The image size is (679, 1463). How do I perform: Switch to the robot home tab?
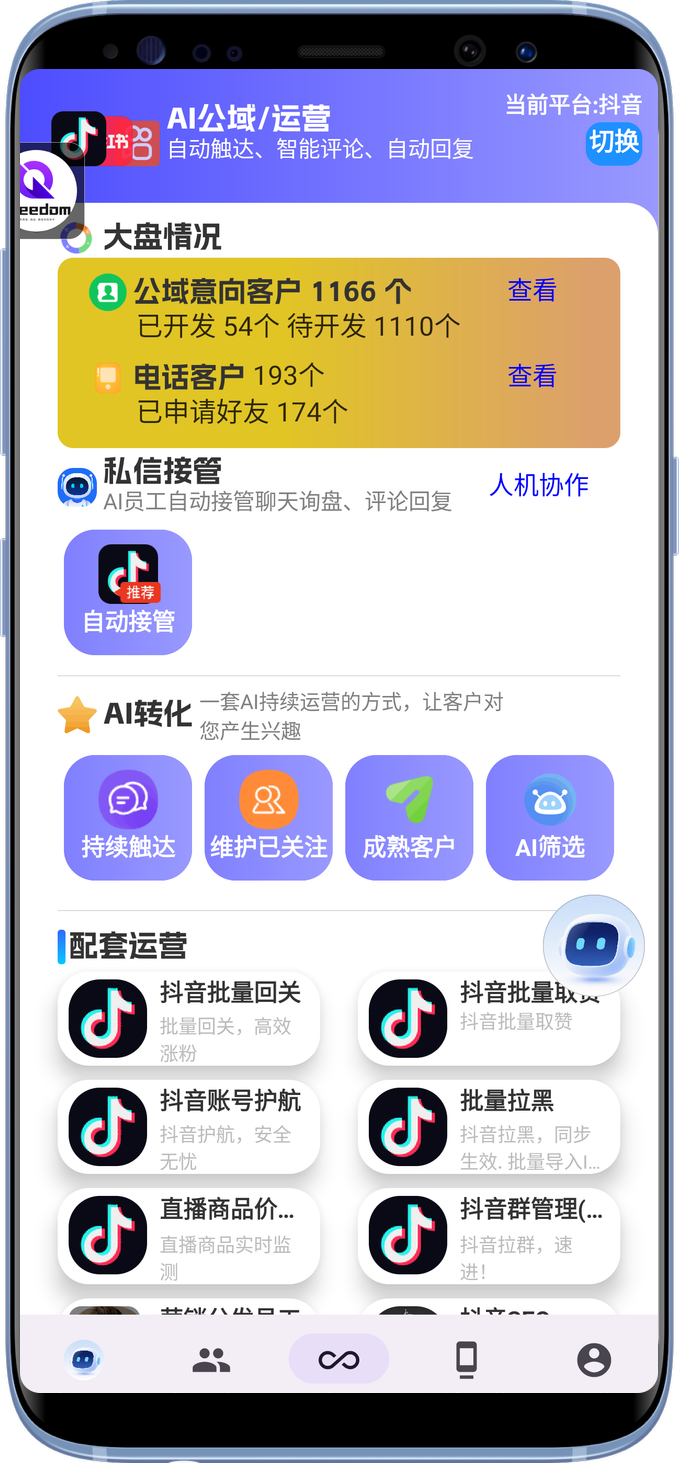coord(84,1359)
